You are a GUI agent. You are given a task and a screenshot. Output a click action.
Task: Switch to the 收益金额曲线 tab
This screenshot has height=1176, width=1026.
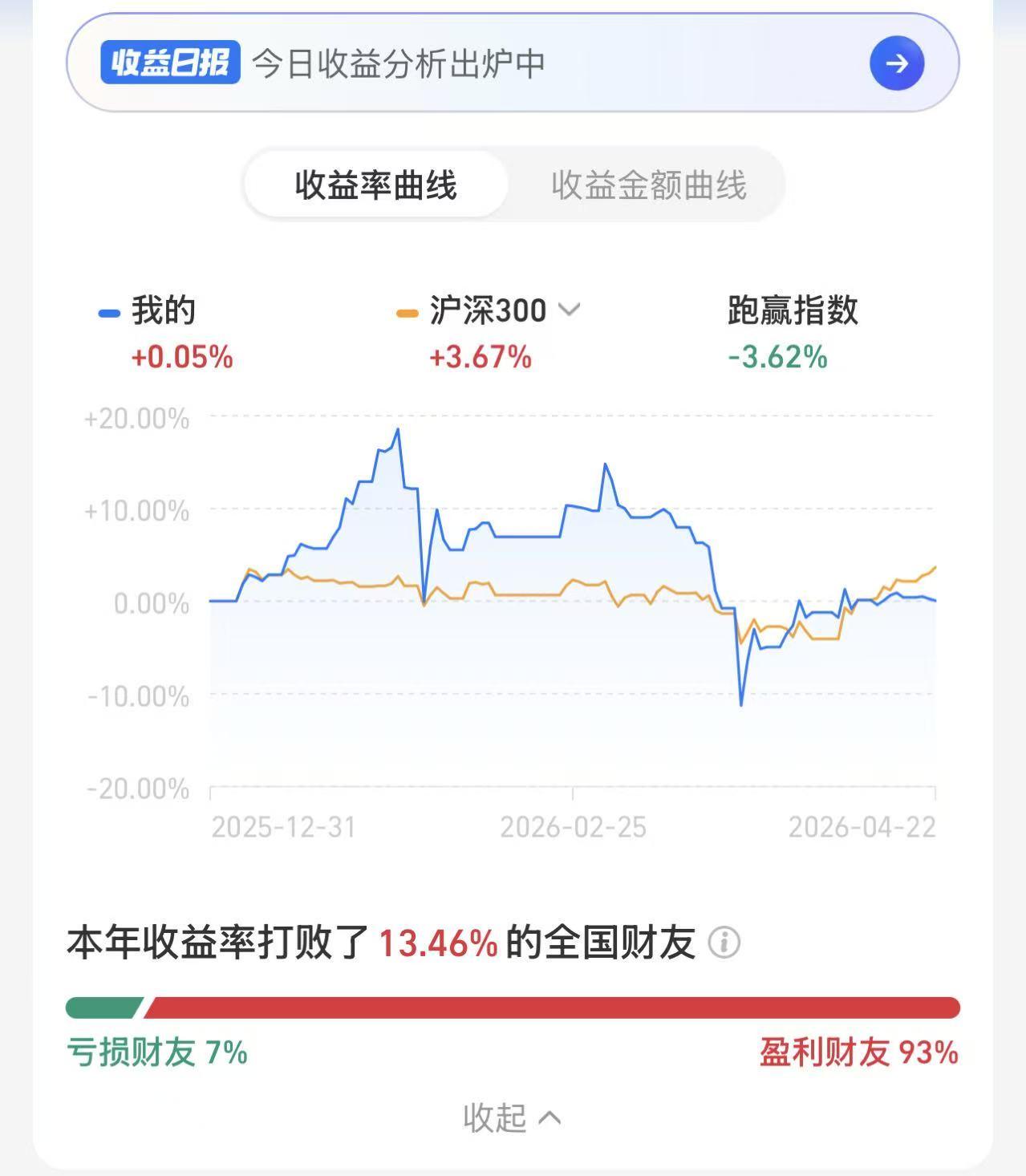(648, 184)
